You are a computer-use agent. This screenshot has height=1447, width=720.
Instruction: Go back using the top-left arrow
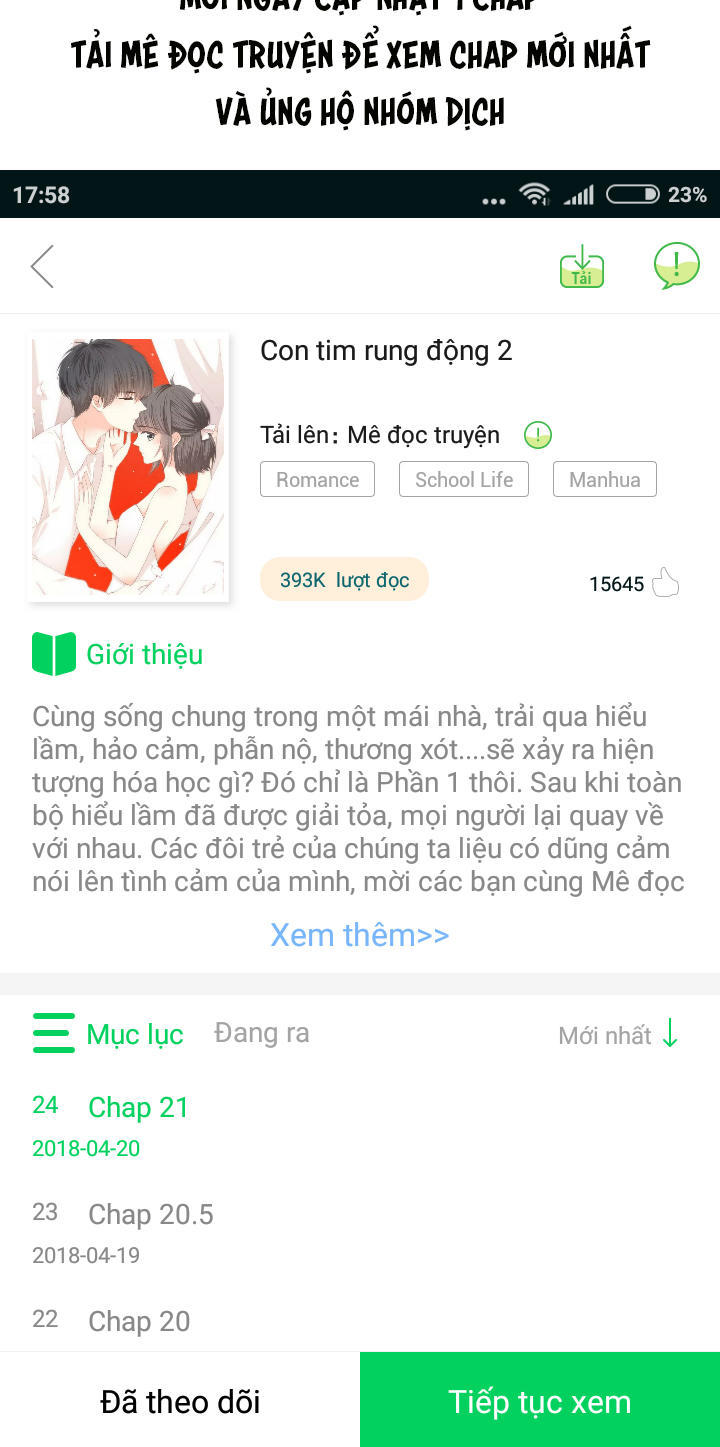(x=42, y=266)
